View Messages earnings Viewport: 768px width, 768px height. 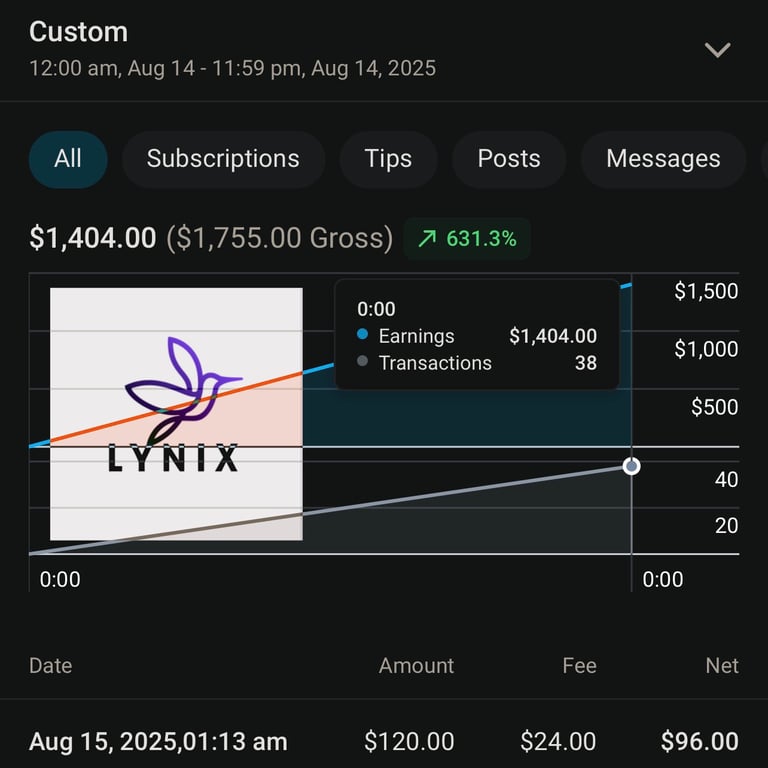(663, 159)
